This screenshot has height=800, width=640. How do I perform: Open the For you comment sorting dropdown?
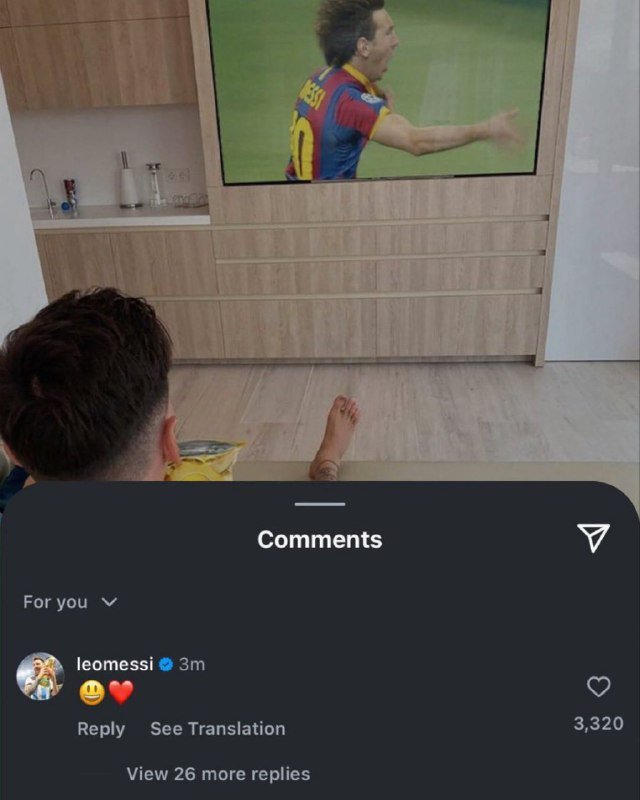point(70,602)
